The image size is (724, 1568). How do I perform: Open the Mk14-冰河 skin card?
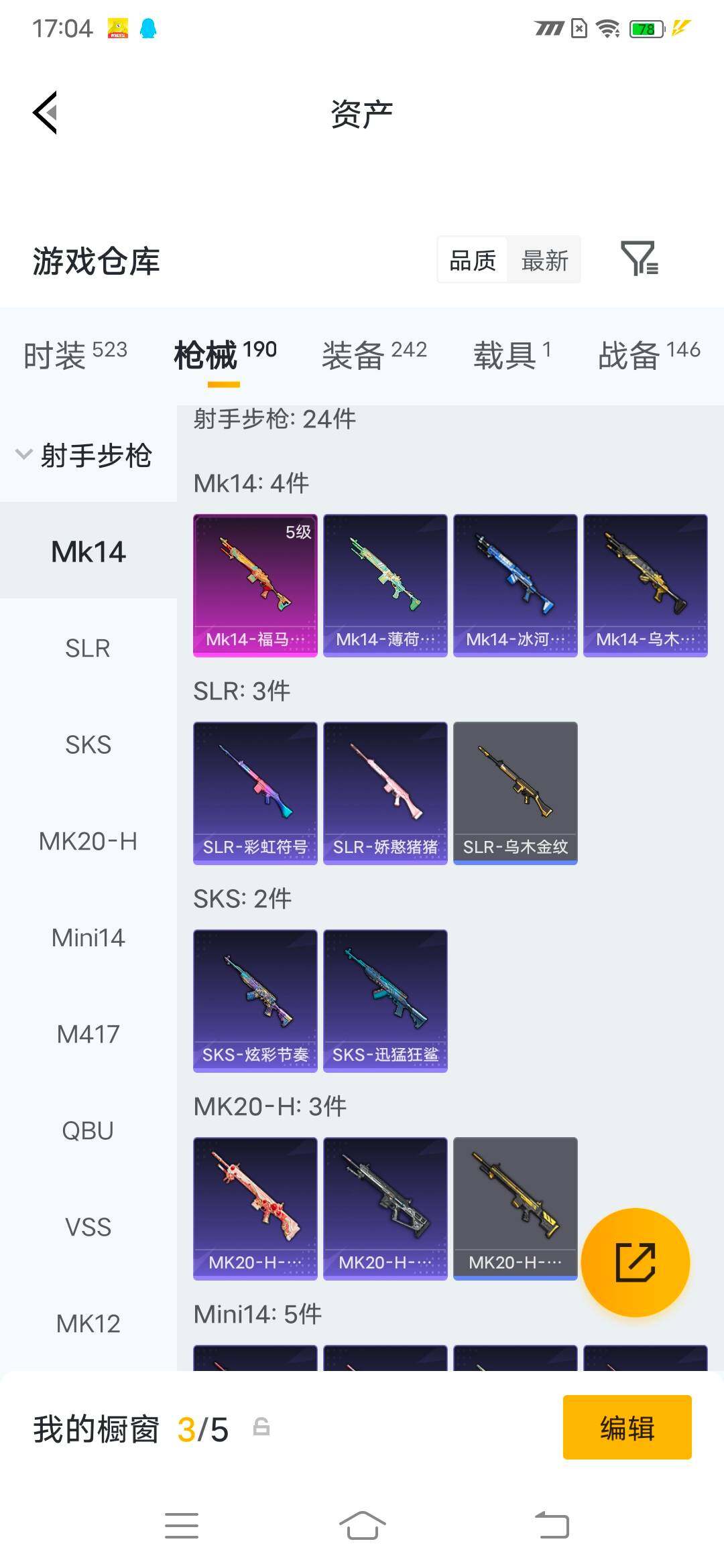click(515, 586)
